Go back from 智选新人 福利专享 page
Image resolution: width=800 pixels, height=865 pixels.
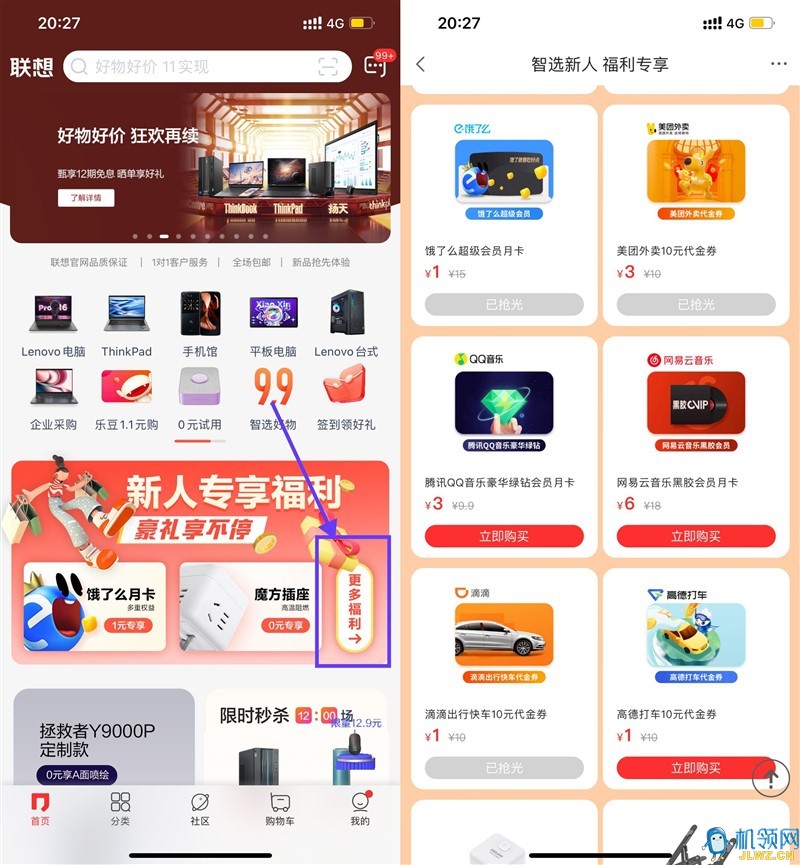[421, 64]
